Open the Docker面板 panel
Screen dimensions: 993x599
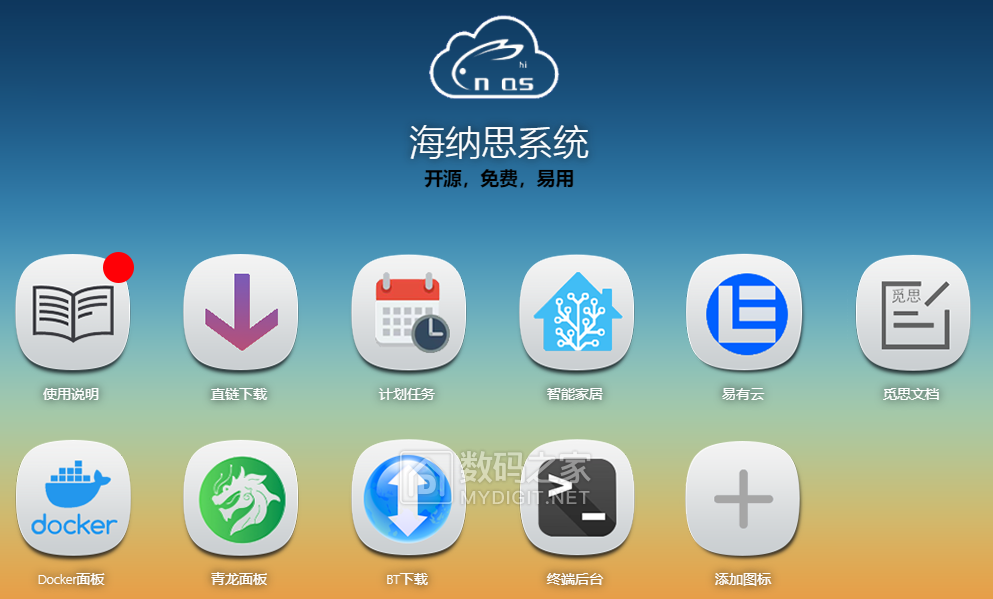point(73,498)
